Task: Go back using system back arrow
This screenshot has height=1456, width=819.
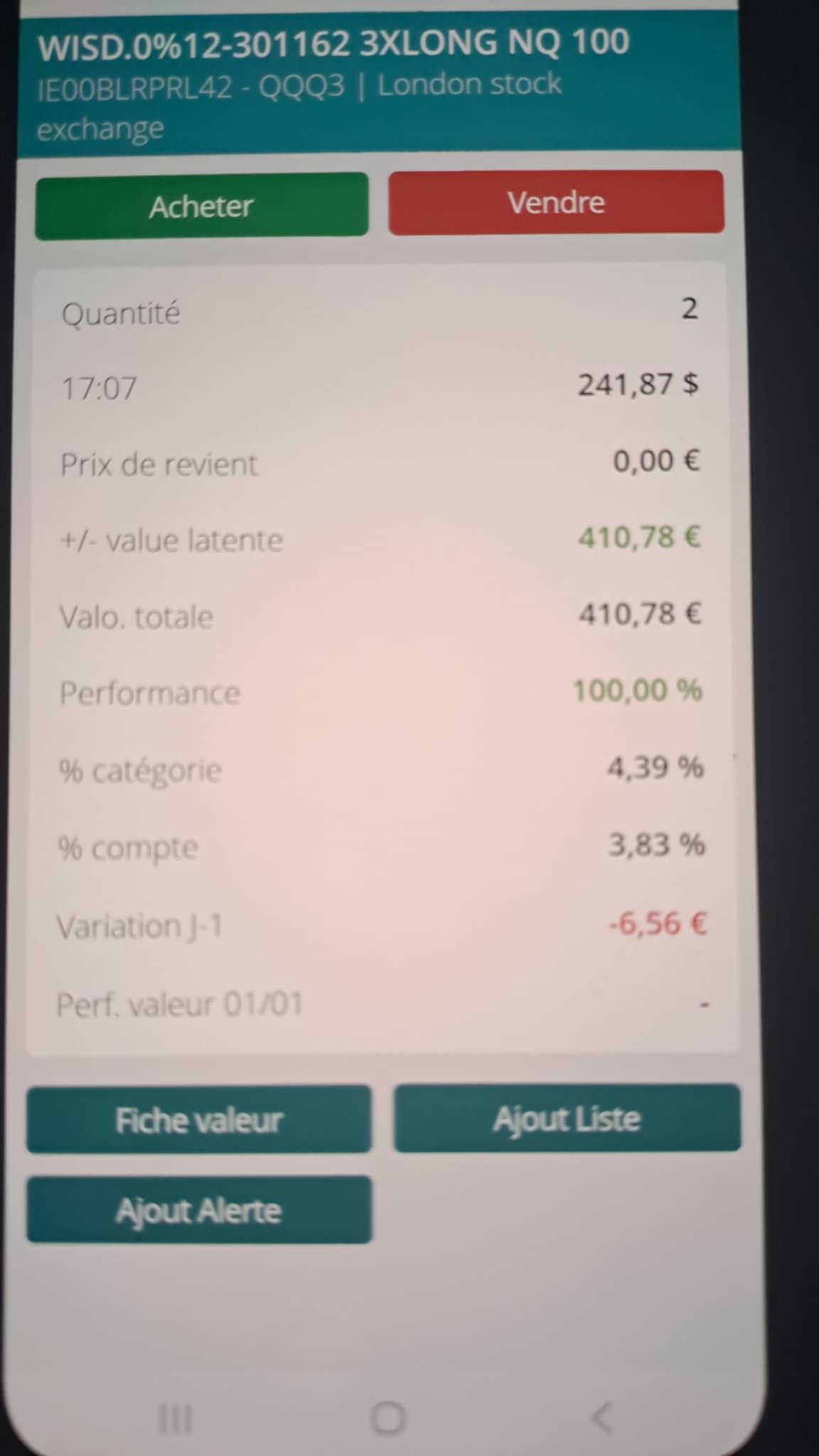Action: 601,1418
